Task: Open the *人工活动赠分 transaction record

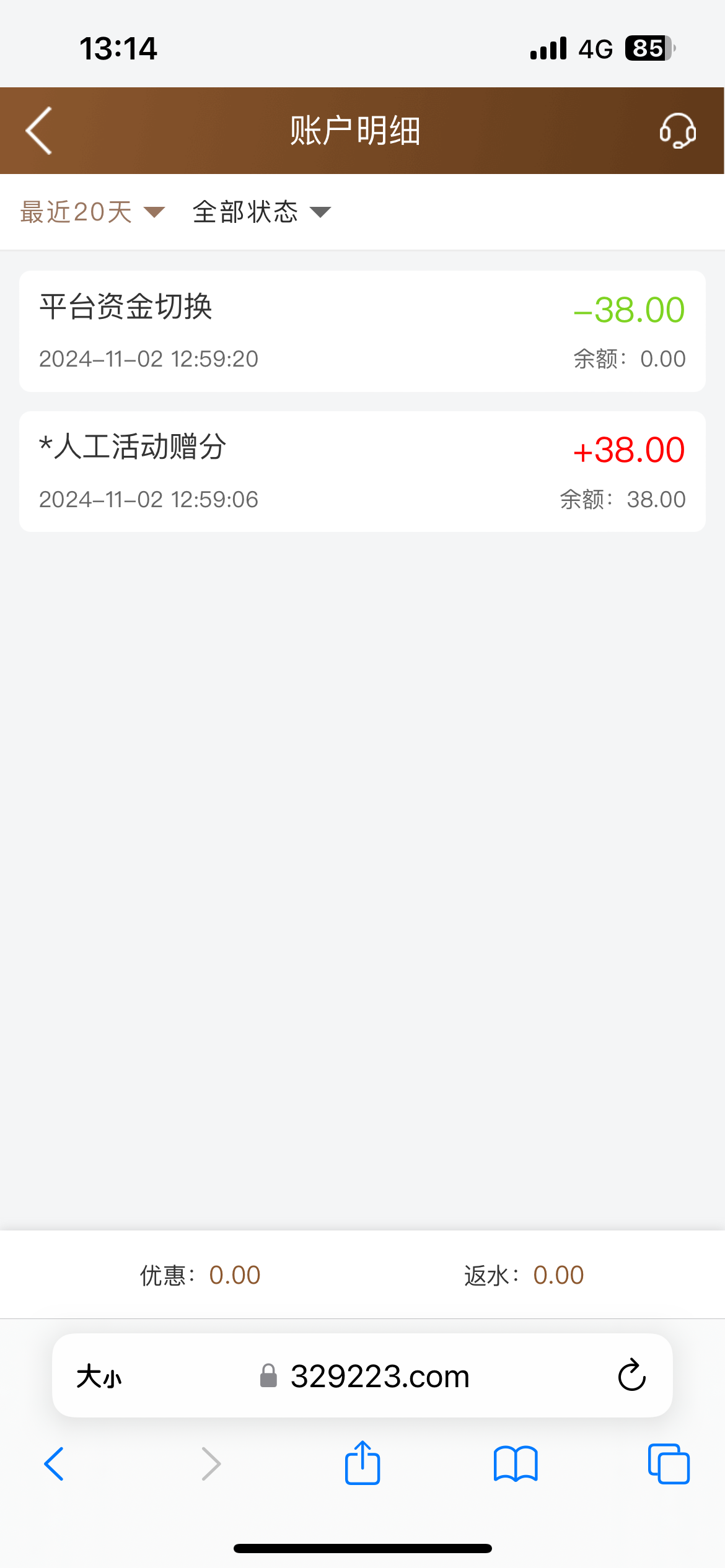Action: [x=362, y=471]
